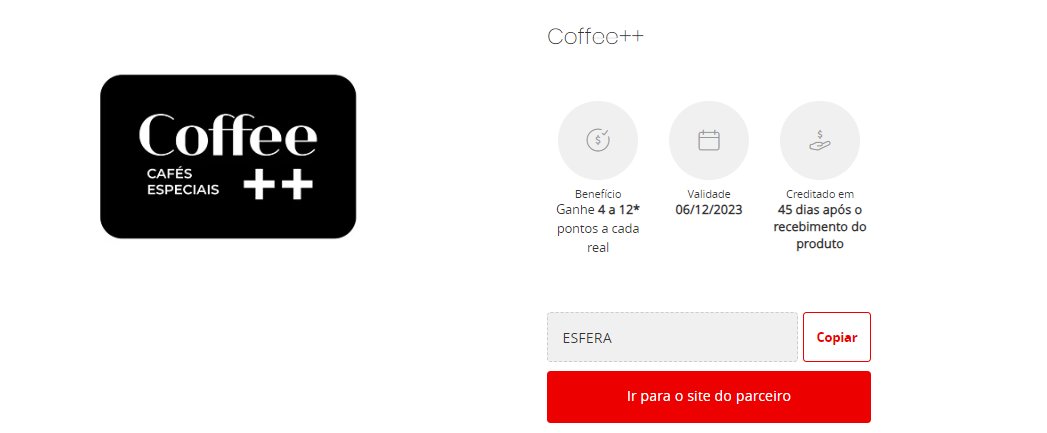1047x433 pixels.
Task: Go to the partner's site
Action: (x=708, y=397)
